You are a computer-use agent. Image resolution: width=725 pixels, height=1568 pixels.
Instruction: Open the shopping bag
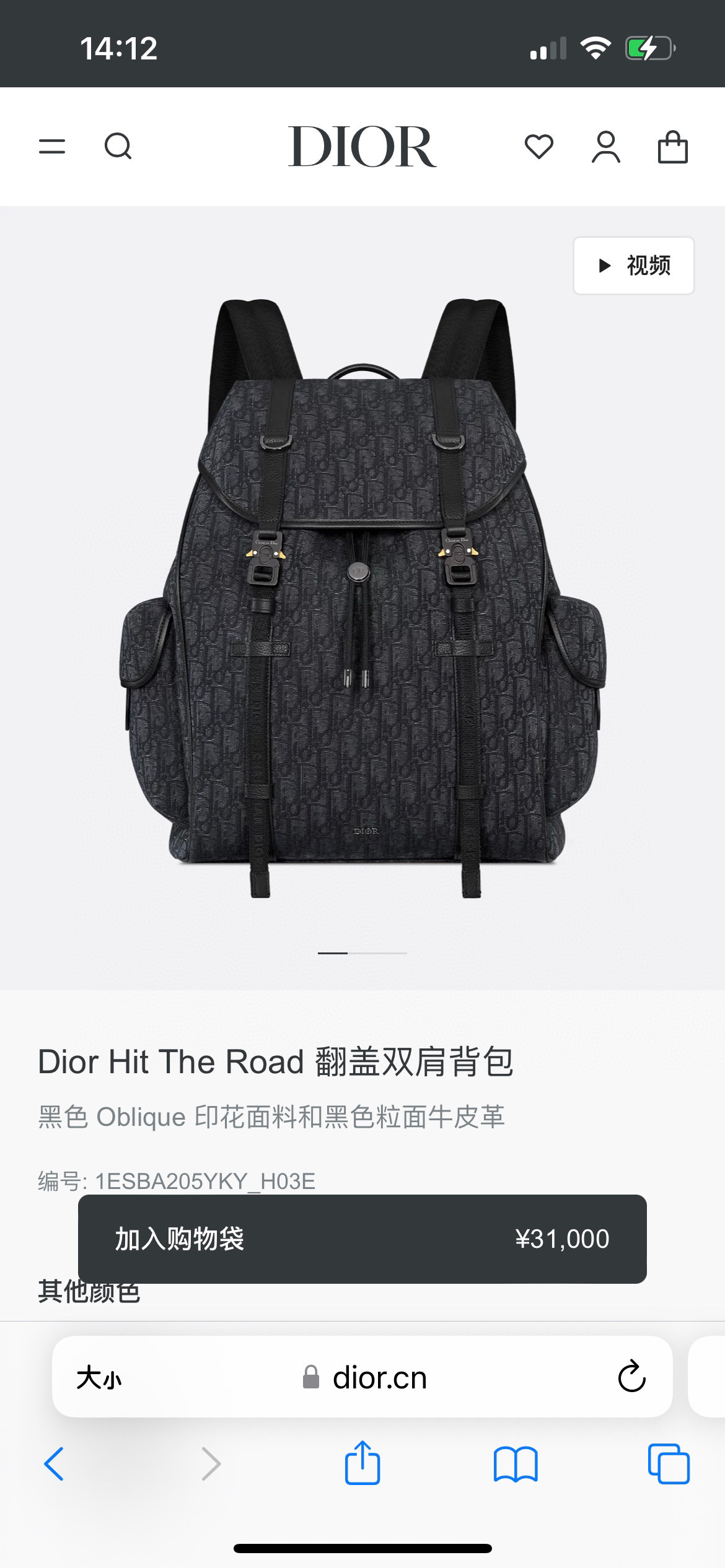click(672, 147)
